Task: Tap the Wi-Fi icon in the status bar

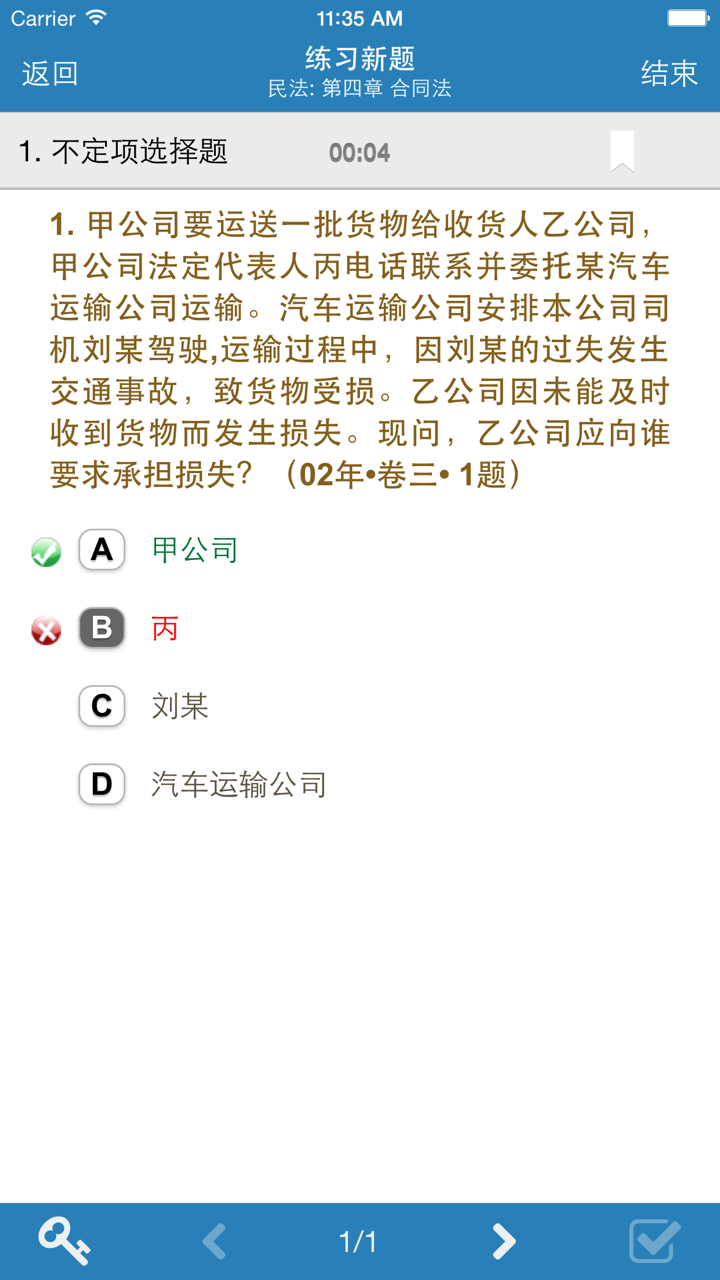Action: pos(95,17)
